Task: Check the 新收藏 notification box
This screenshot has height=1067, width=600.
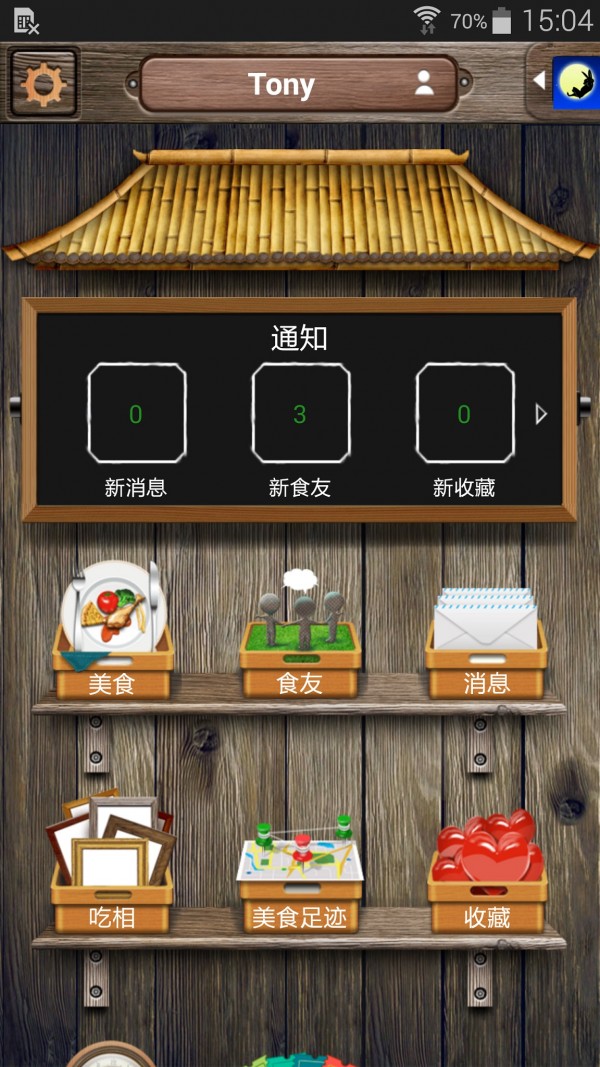Action: coord(464,413)
